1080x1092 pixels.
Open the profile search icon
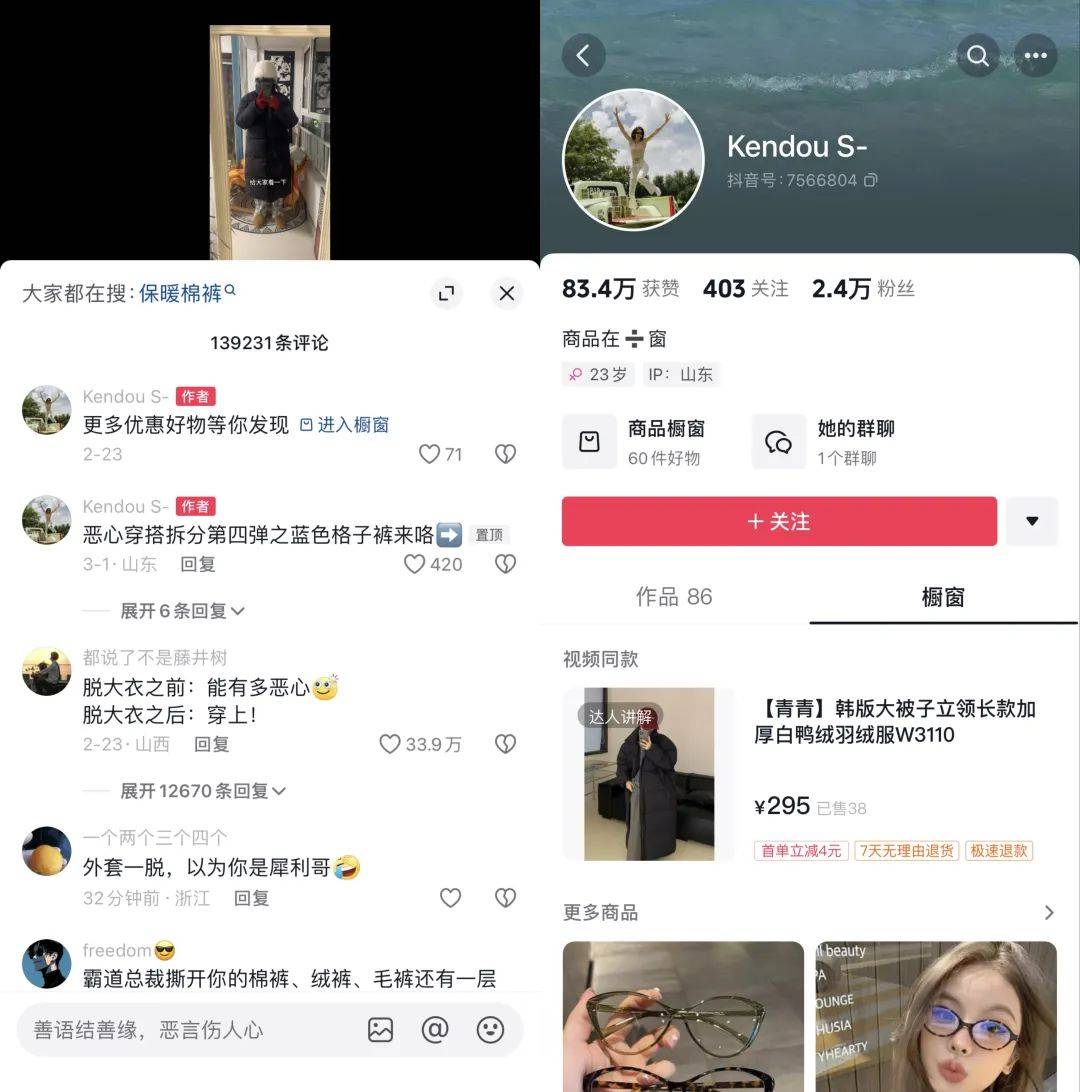tap(977, 56)
